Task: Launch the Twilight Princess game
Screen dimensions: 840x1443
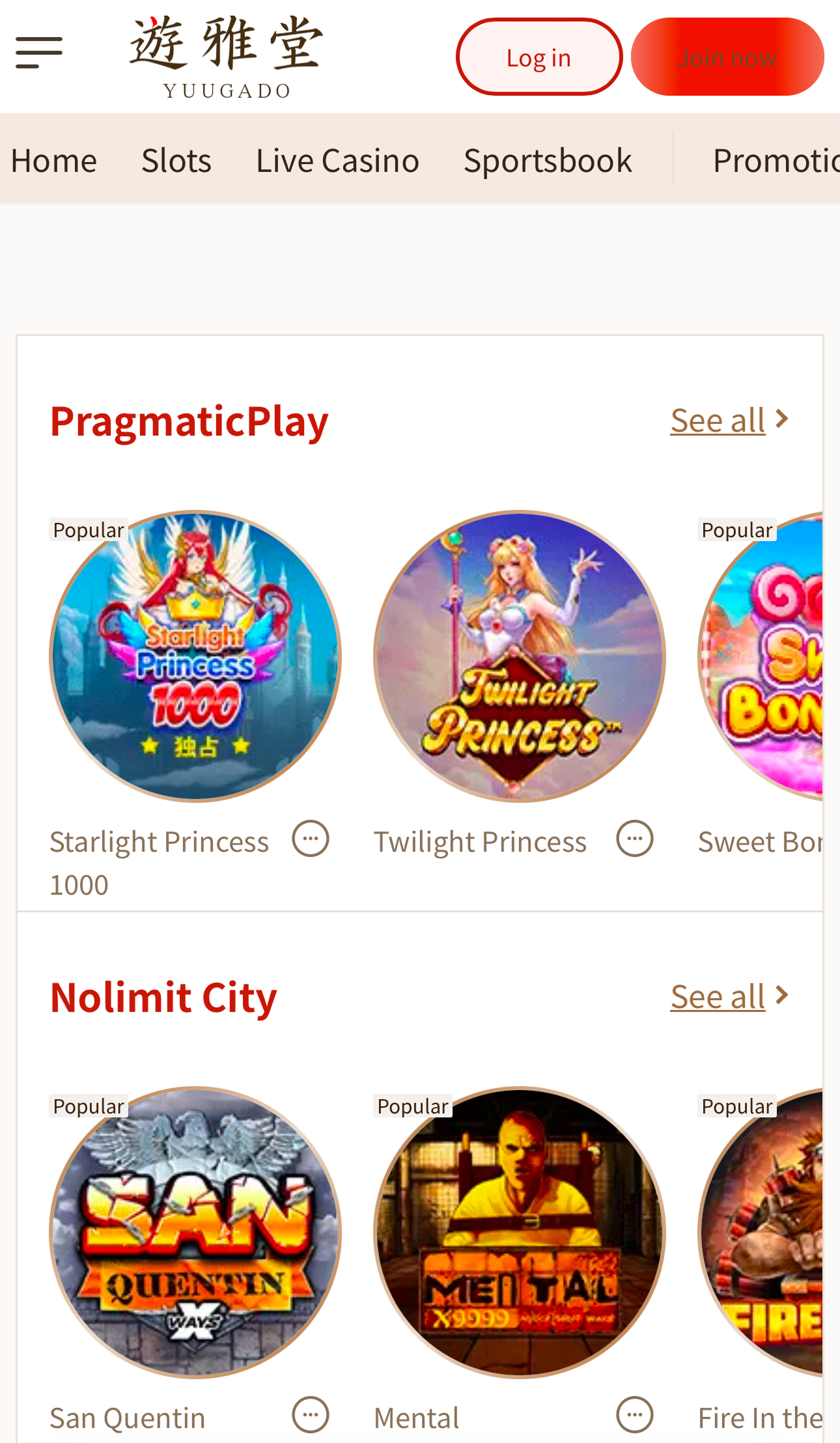Action: [519, 656]
